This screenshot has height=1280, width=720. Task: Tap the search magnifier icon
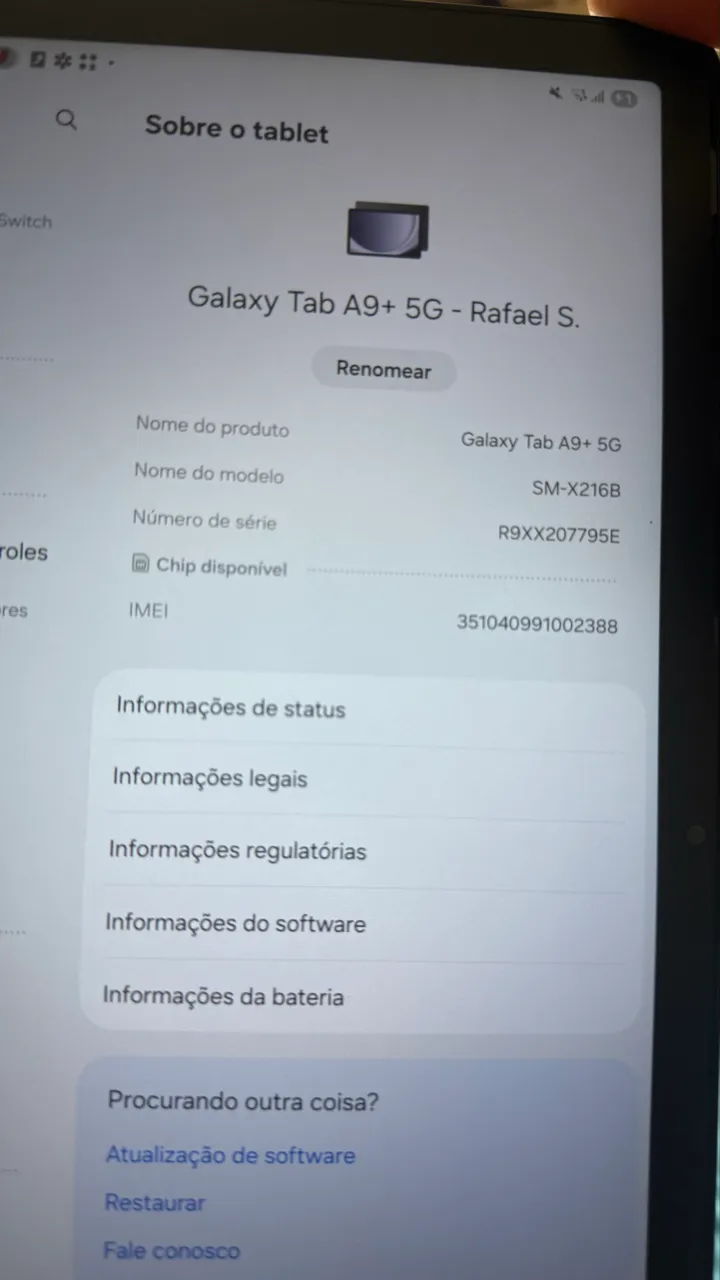coord(66,120)
